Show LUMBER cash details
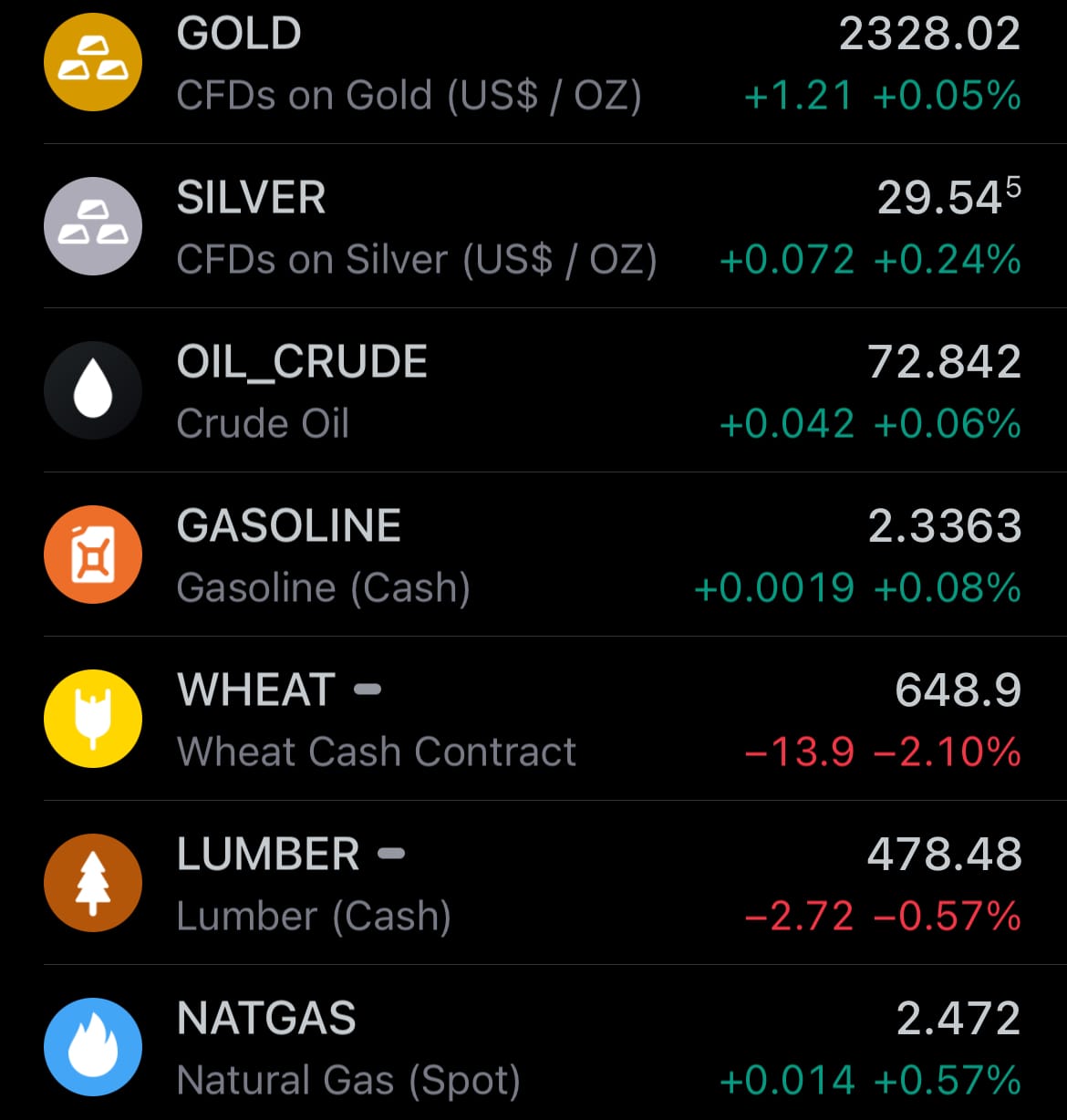Viewport: 1067px width, 1120px height. (x=533, y=885)
